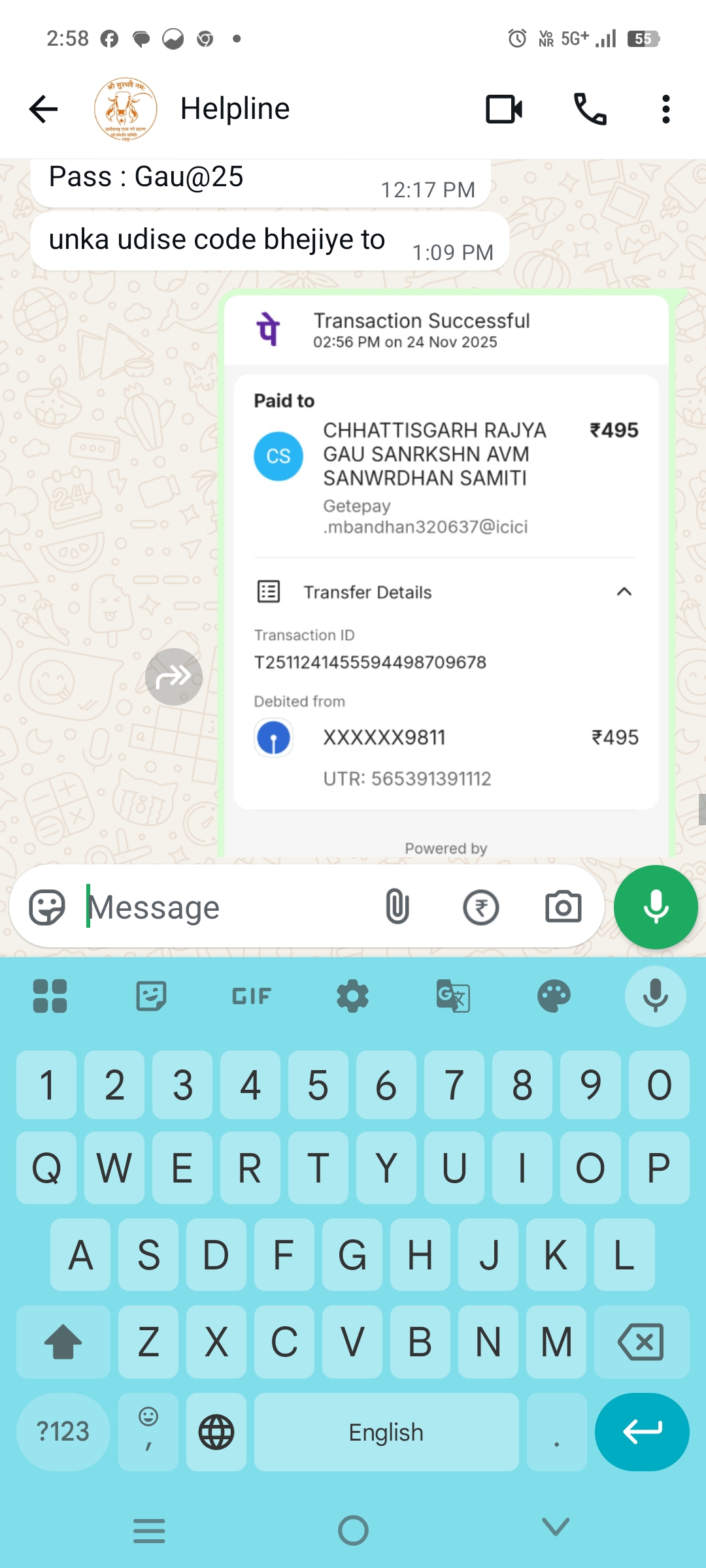Switch to the ?123 symbols keyboard
This screenshot has width=706, height=1568.
click(x=63, y=1431)
